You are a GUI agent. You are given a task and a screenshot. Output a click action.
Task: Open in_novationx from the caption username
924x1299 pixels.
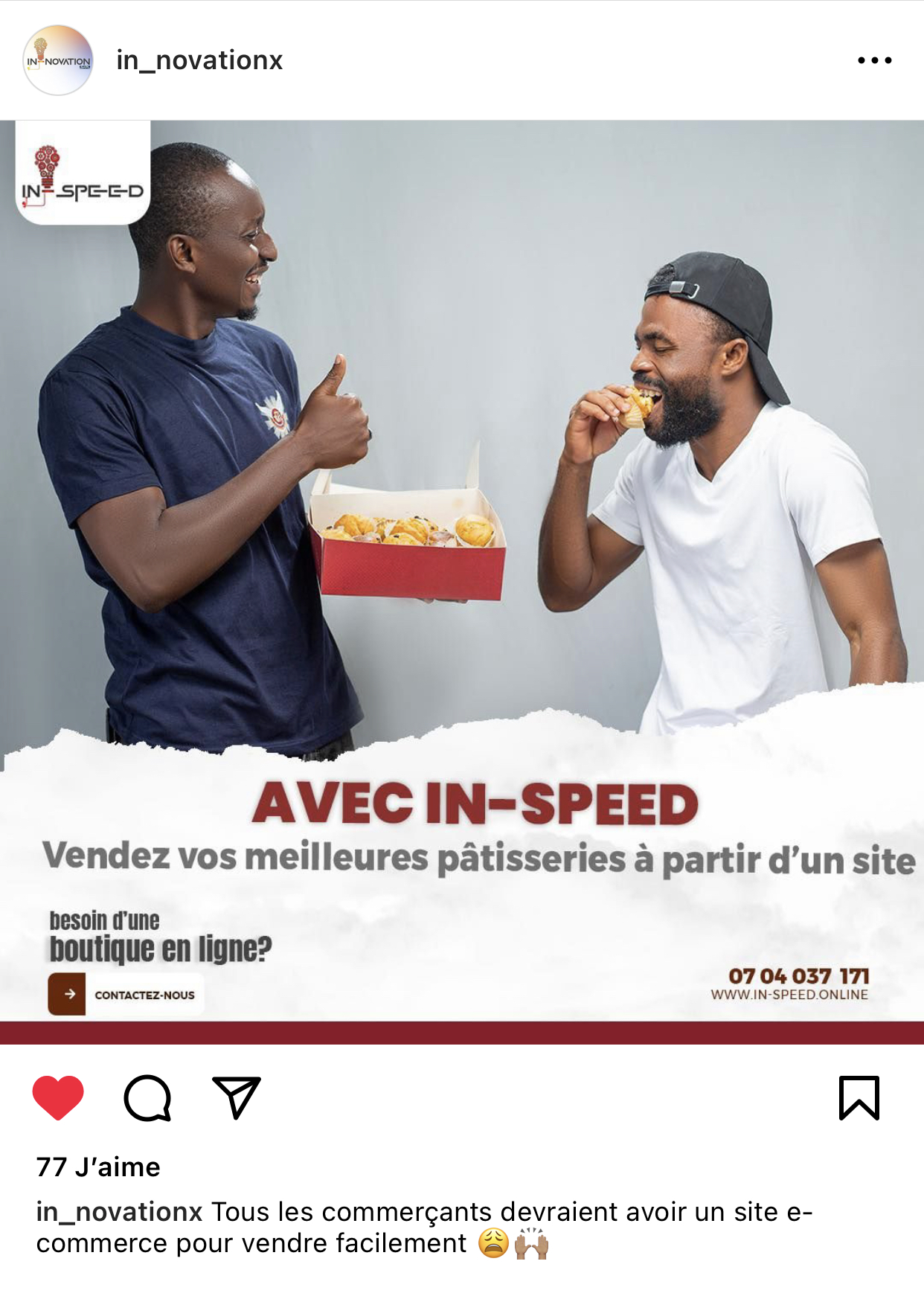pos(119,1212)
